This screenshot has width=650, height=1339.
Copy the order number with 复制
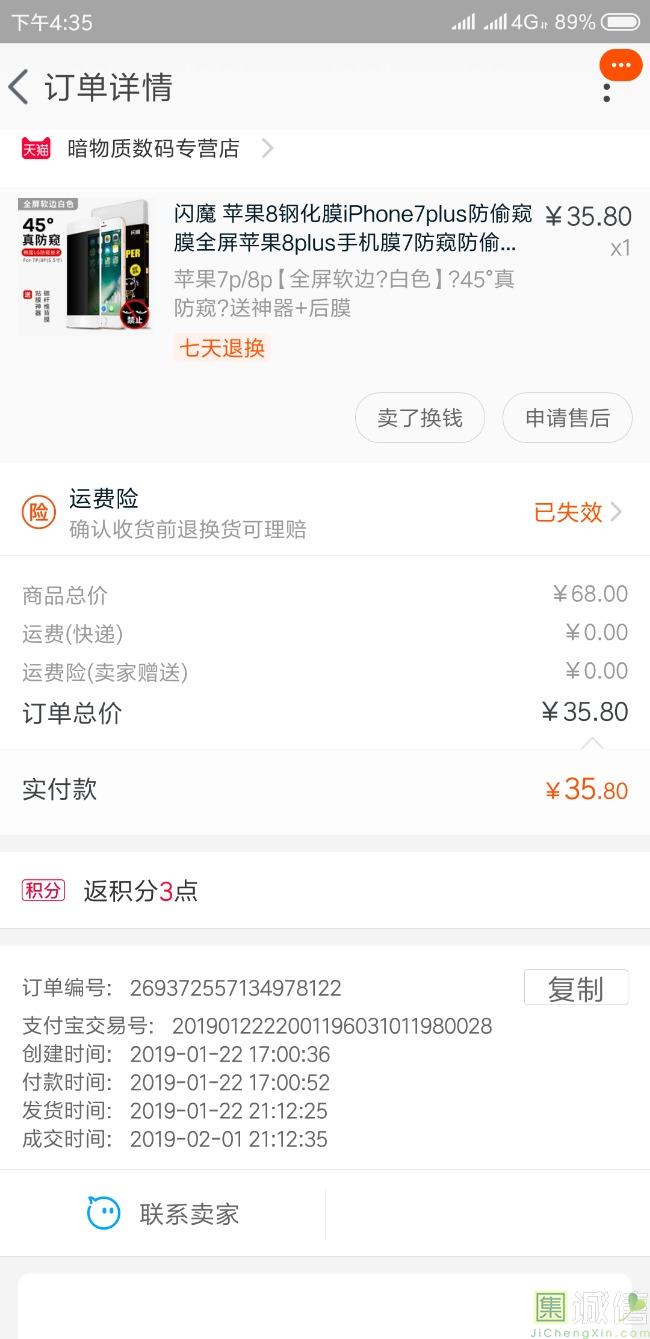[576, 988]
